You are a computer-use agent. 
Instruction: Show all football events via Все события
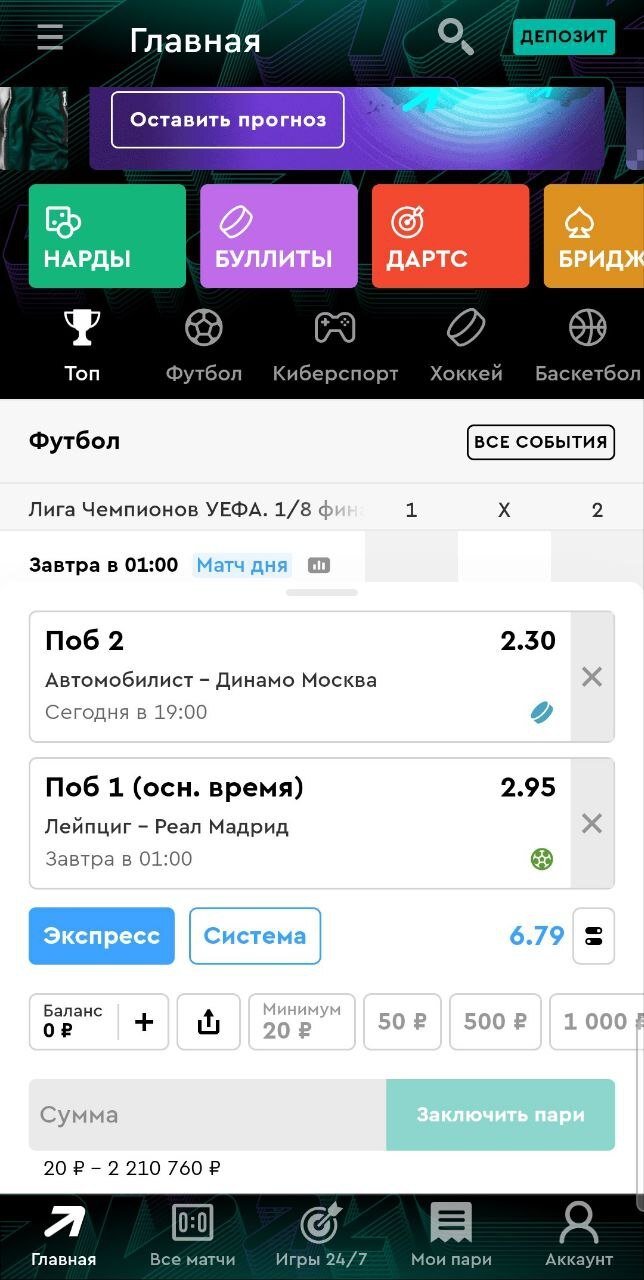(540, 442)
